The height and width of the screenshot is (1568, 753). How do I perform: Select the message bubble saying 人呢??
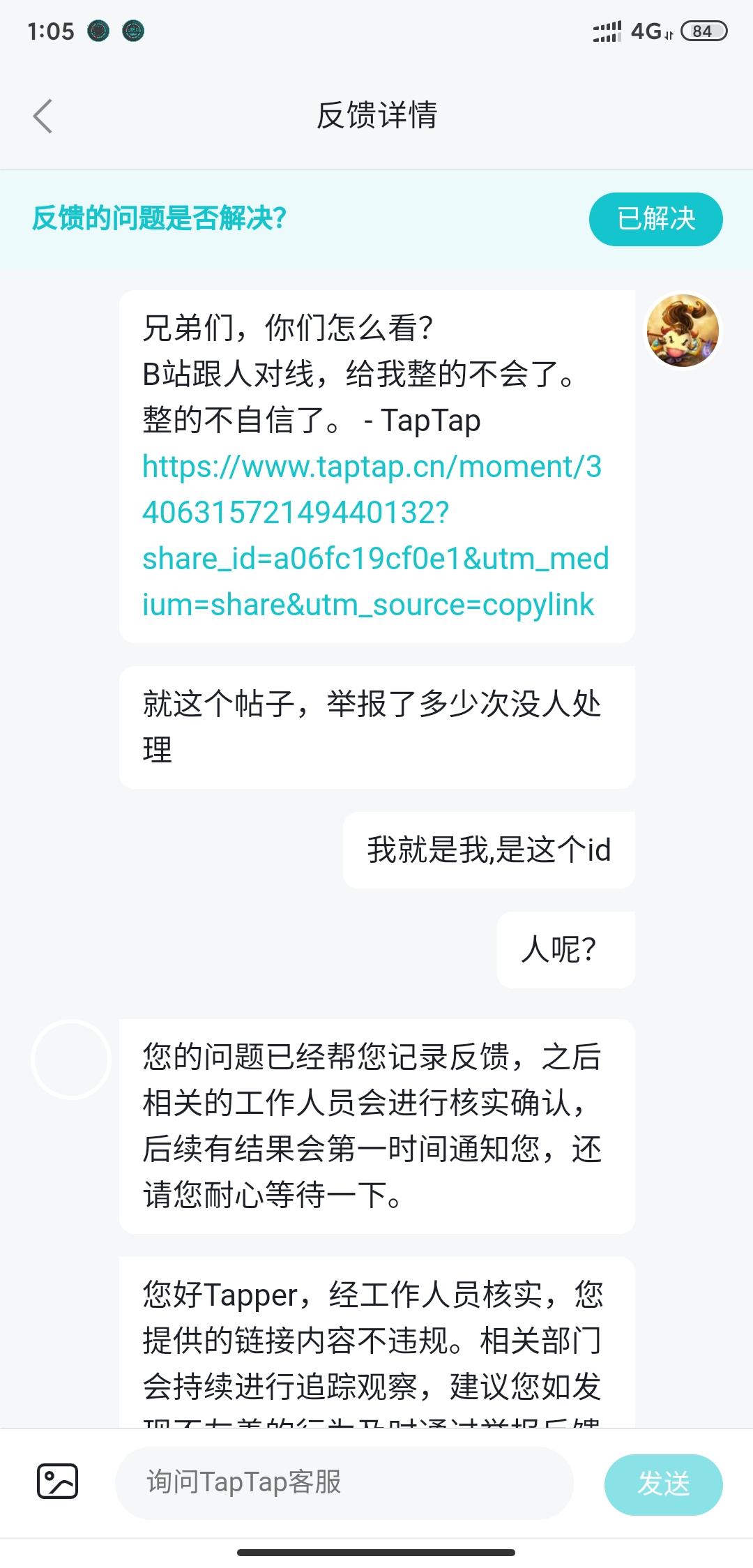click(565, 949)
